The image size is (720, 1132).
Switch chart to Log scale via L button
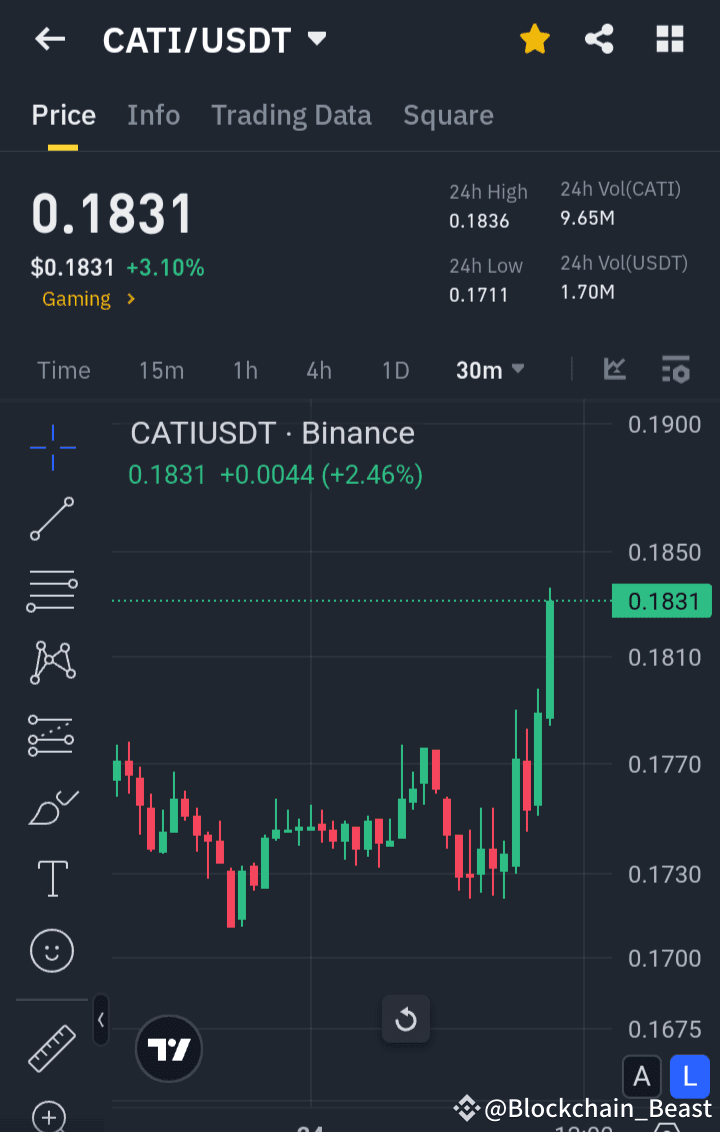point(689,1076)
